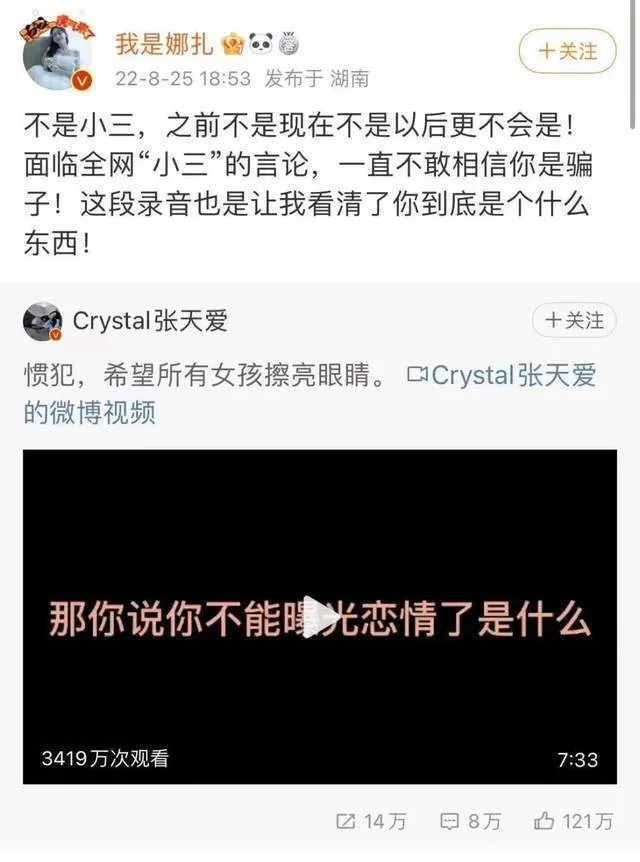Like this post showing 121万
640x862 pixels.
574,822
